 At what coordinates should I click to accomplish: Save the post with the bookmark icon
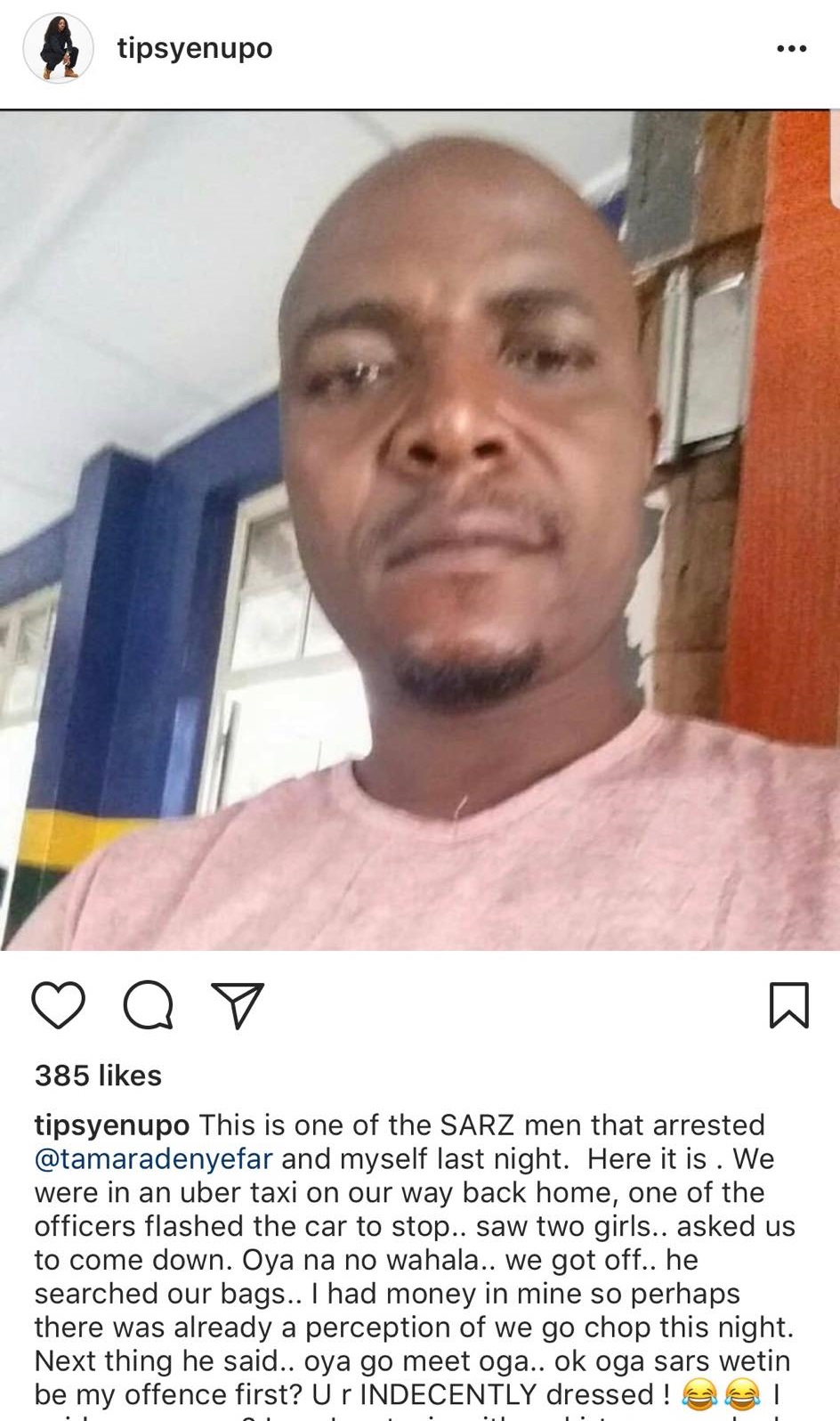788,1005
